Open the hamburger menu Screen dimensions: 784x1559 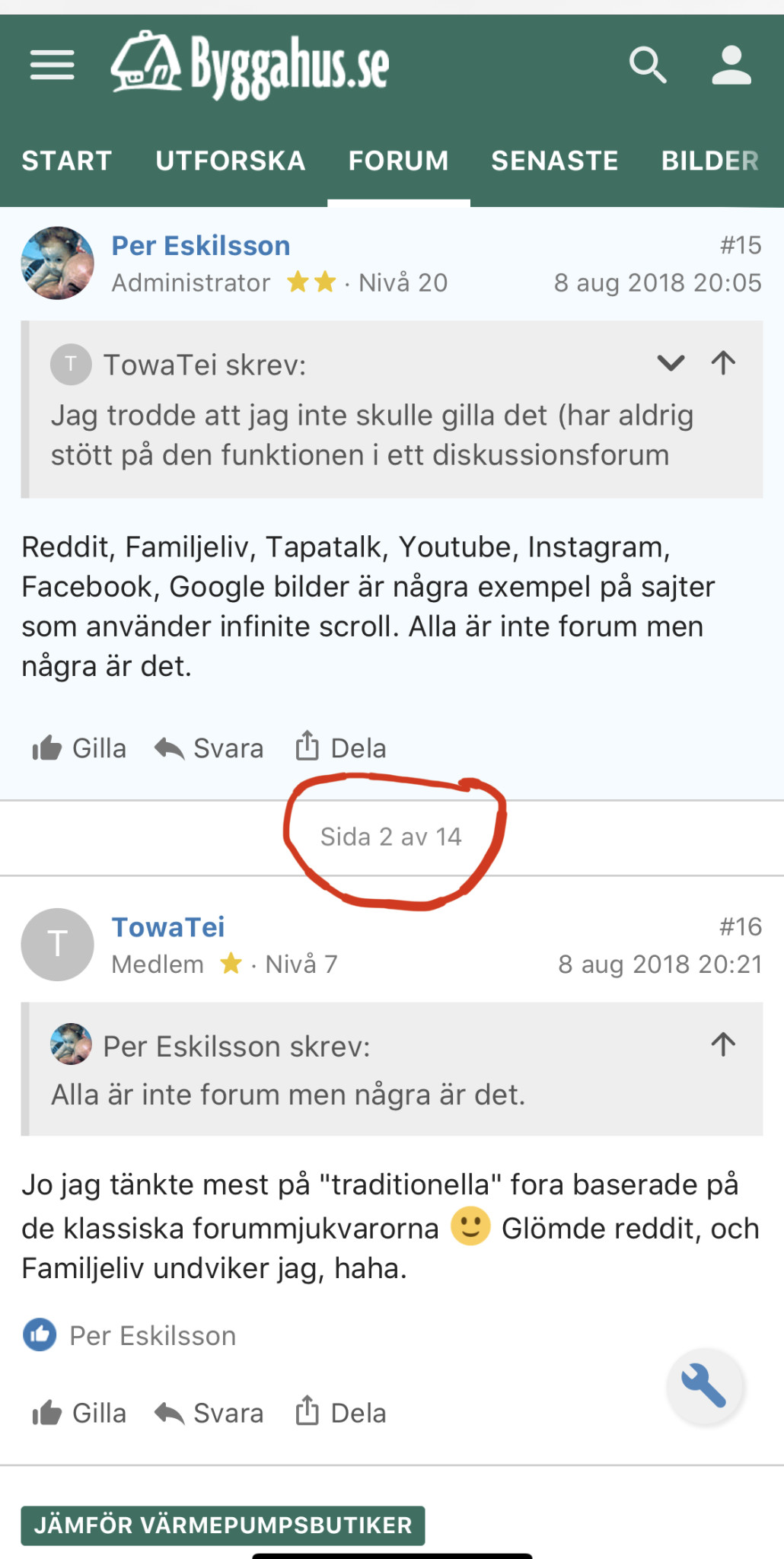pyautogui.click(x=52, y=65)
